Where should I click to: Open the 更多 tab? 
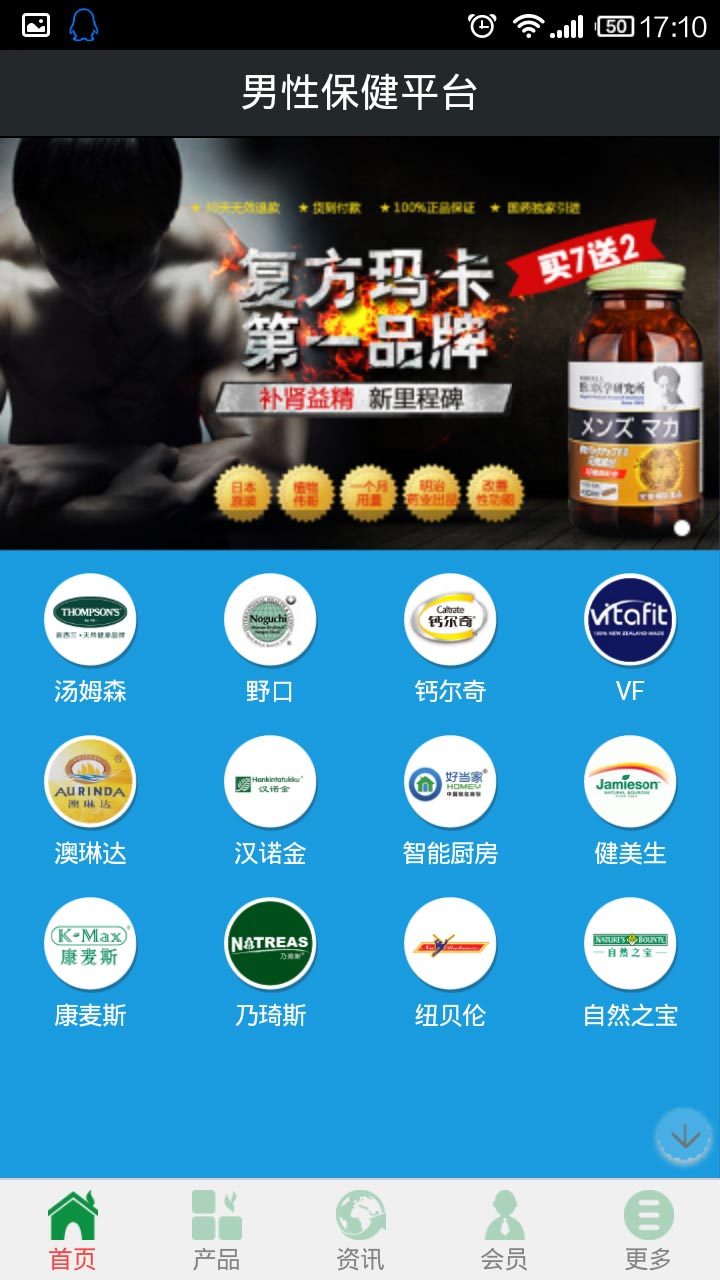[x=648, y=1230]
